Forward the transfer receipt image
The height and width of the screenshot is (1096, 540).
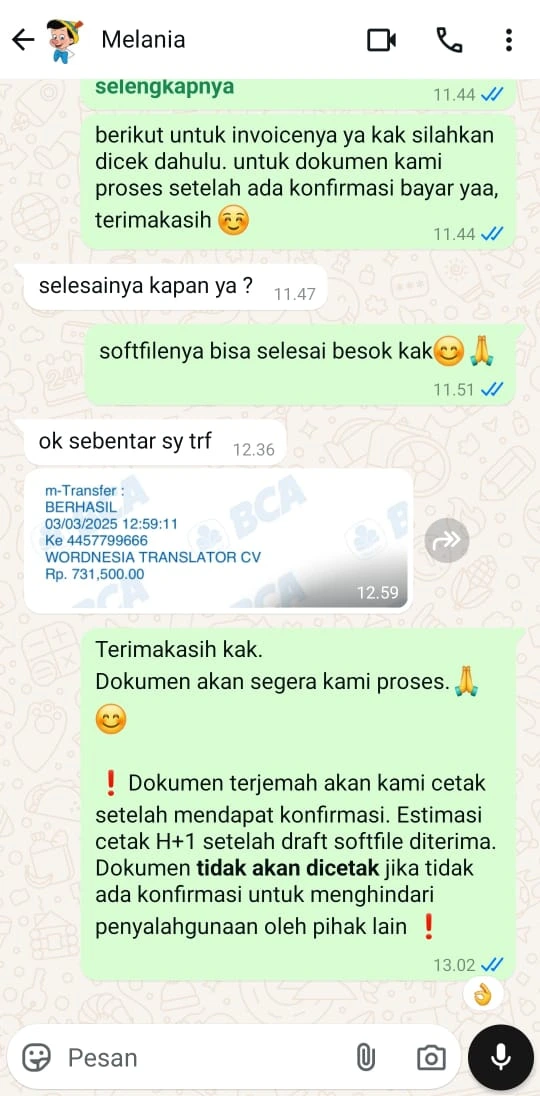coord(446,540)
